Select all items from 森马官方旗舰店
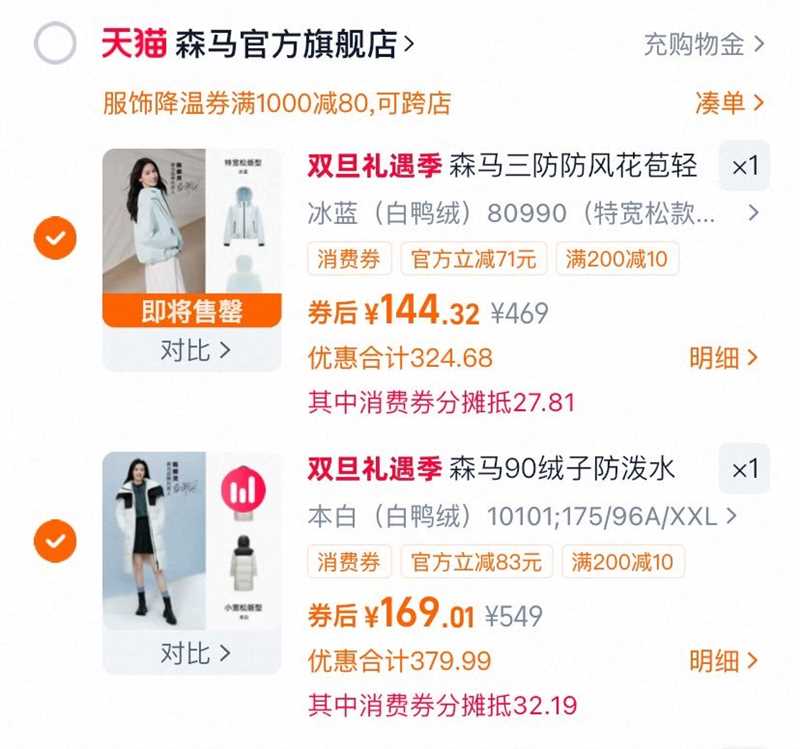This screenshot has height=749, width=800. click(54, 43)
